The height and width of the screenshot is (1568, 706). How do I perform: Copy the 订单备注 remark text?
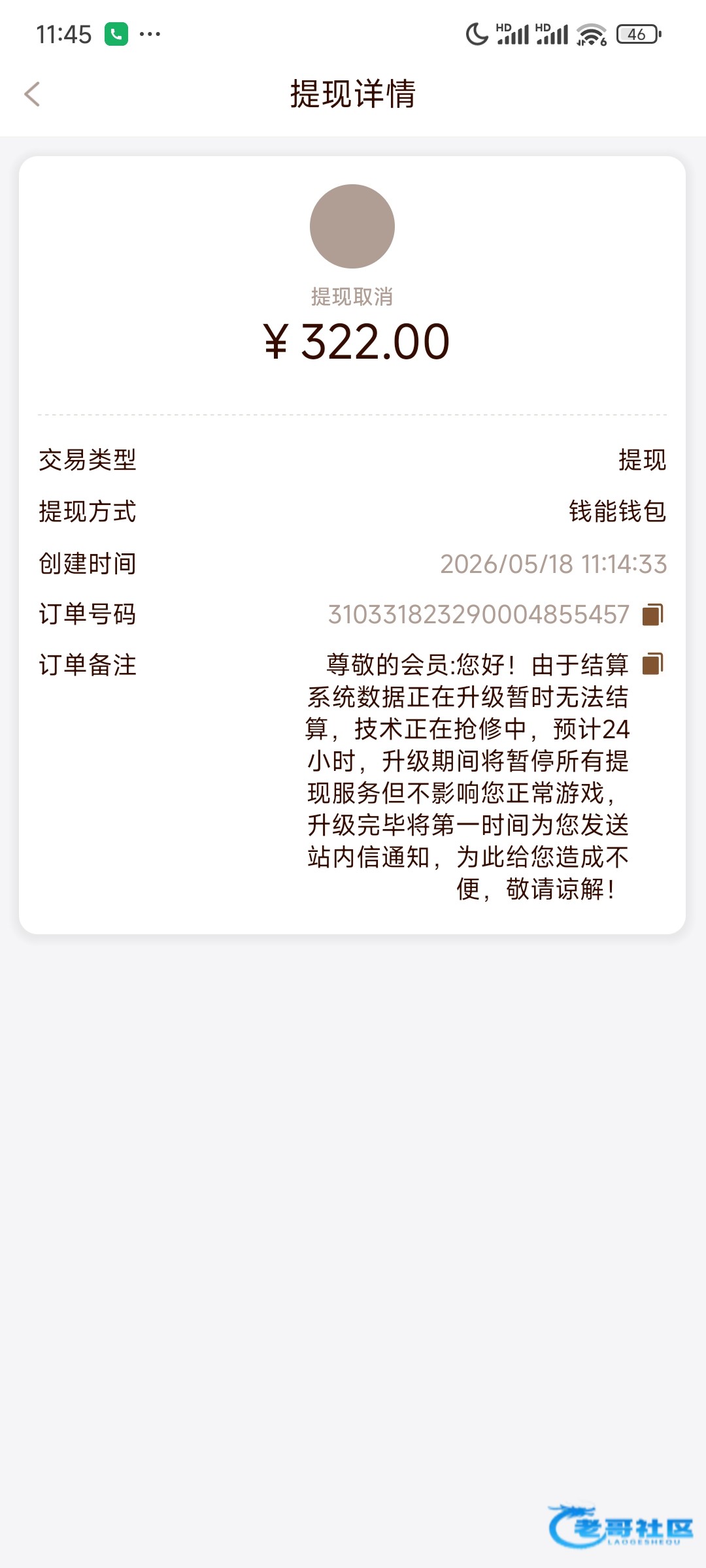click(x=653, y=664)
